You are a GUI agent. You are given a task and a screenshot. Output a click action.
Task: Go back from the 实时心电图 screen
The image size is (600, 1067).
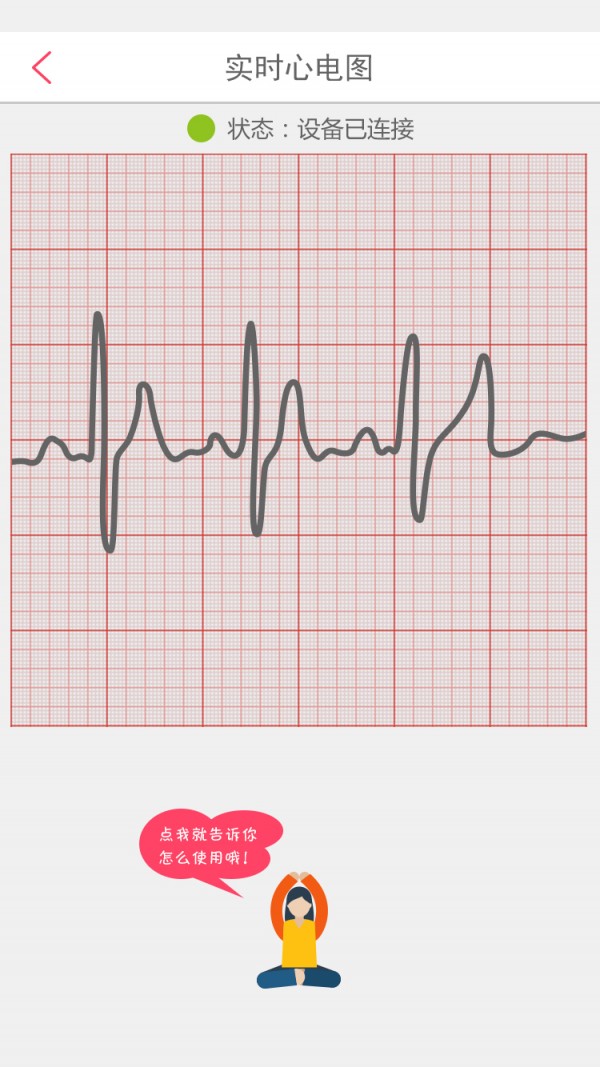coord(42,68)
